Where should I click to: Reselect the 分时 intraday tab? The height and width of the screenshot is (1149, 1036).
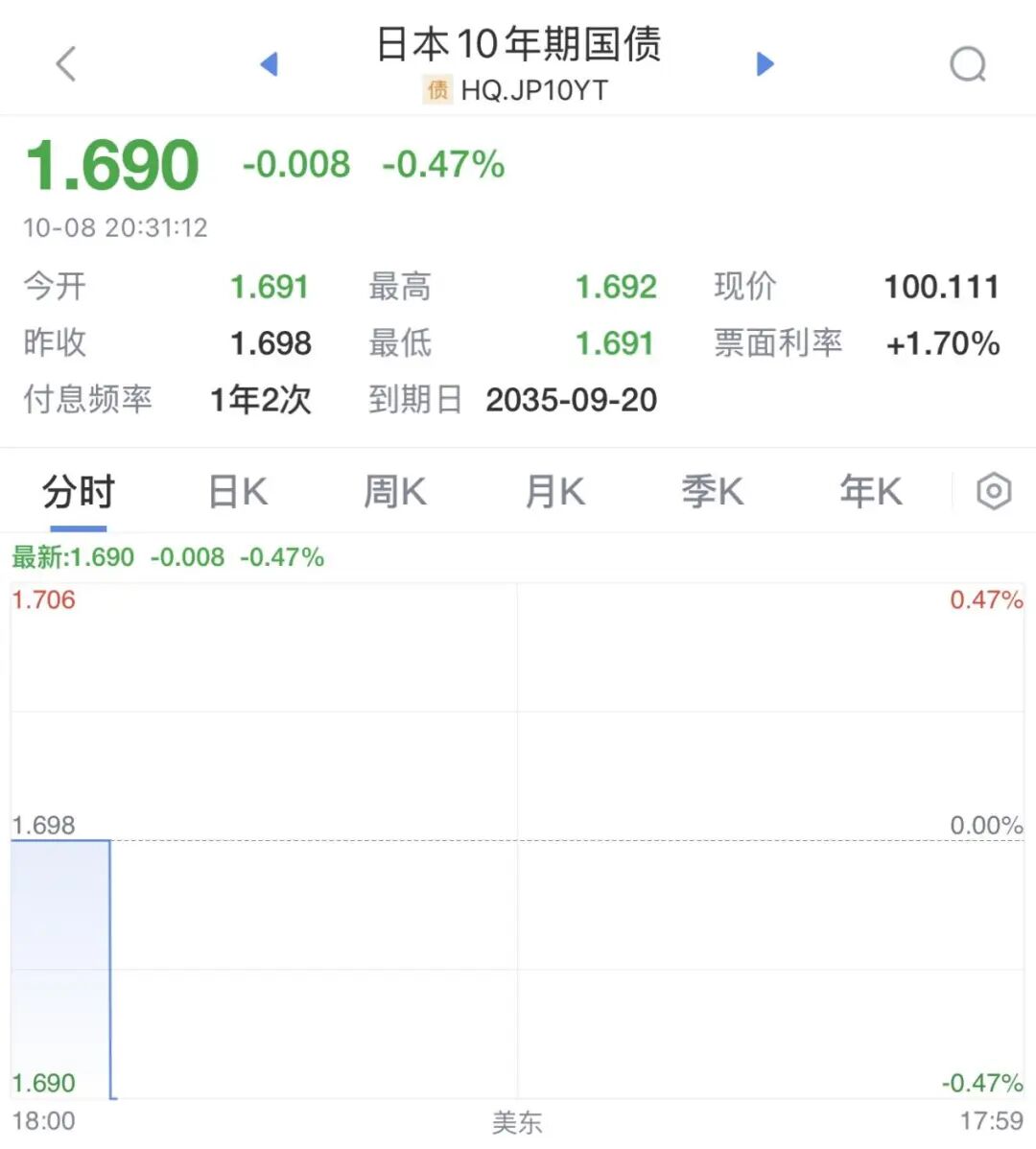pyautogui.click(x=79, y=490)
